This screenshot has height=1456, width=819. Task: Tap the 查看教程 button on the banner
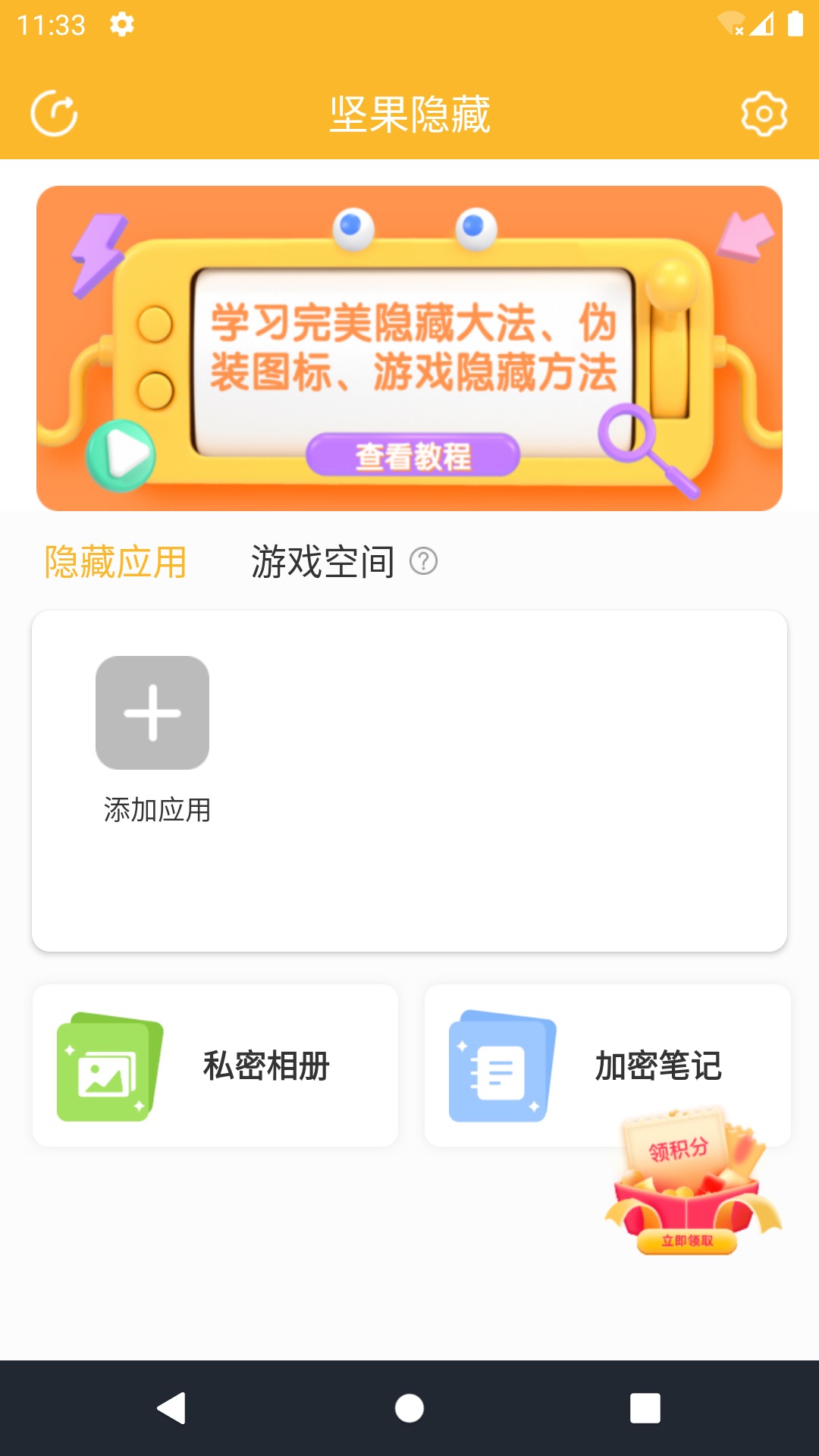tap(413, 455)
